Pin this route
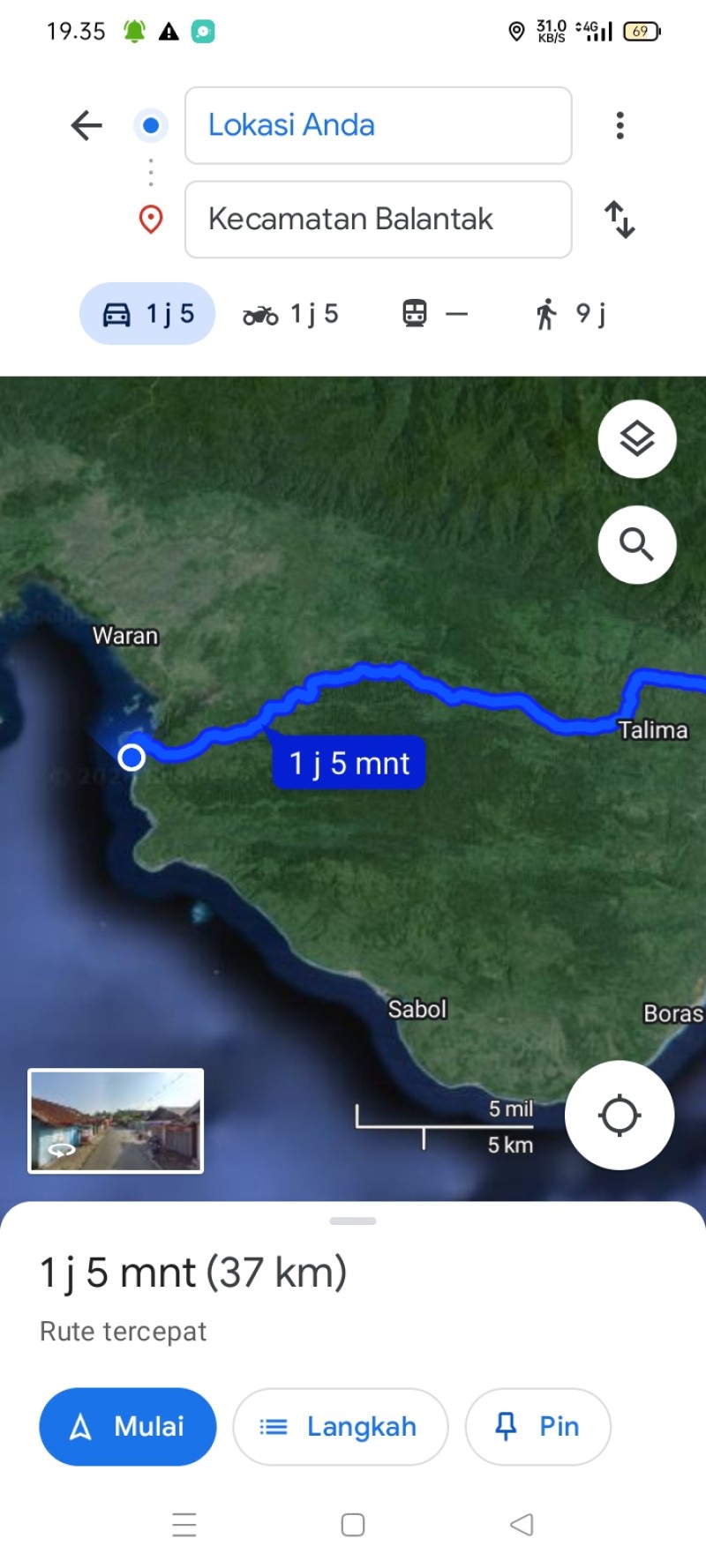This screenshot has height=1568, width=706. (x=538, y=1427)
